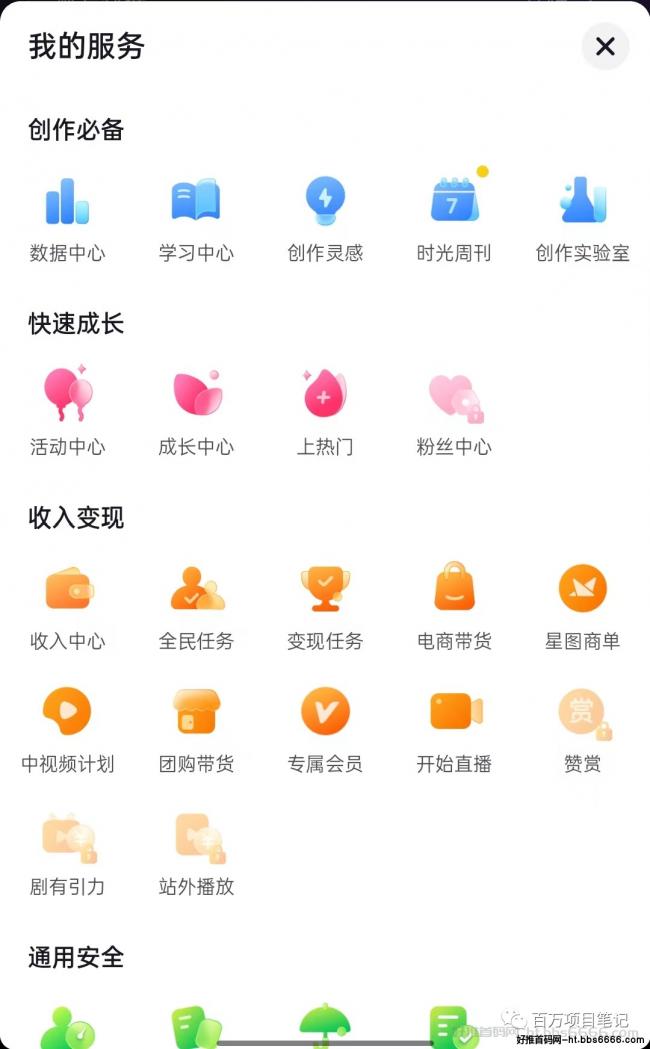Open 时光周刊
The width and height of the screenshot is (650, 1049).
tap(454, 219)
